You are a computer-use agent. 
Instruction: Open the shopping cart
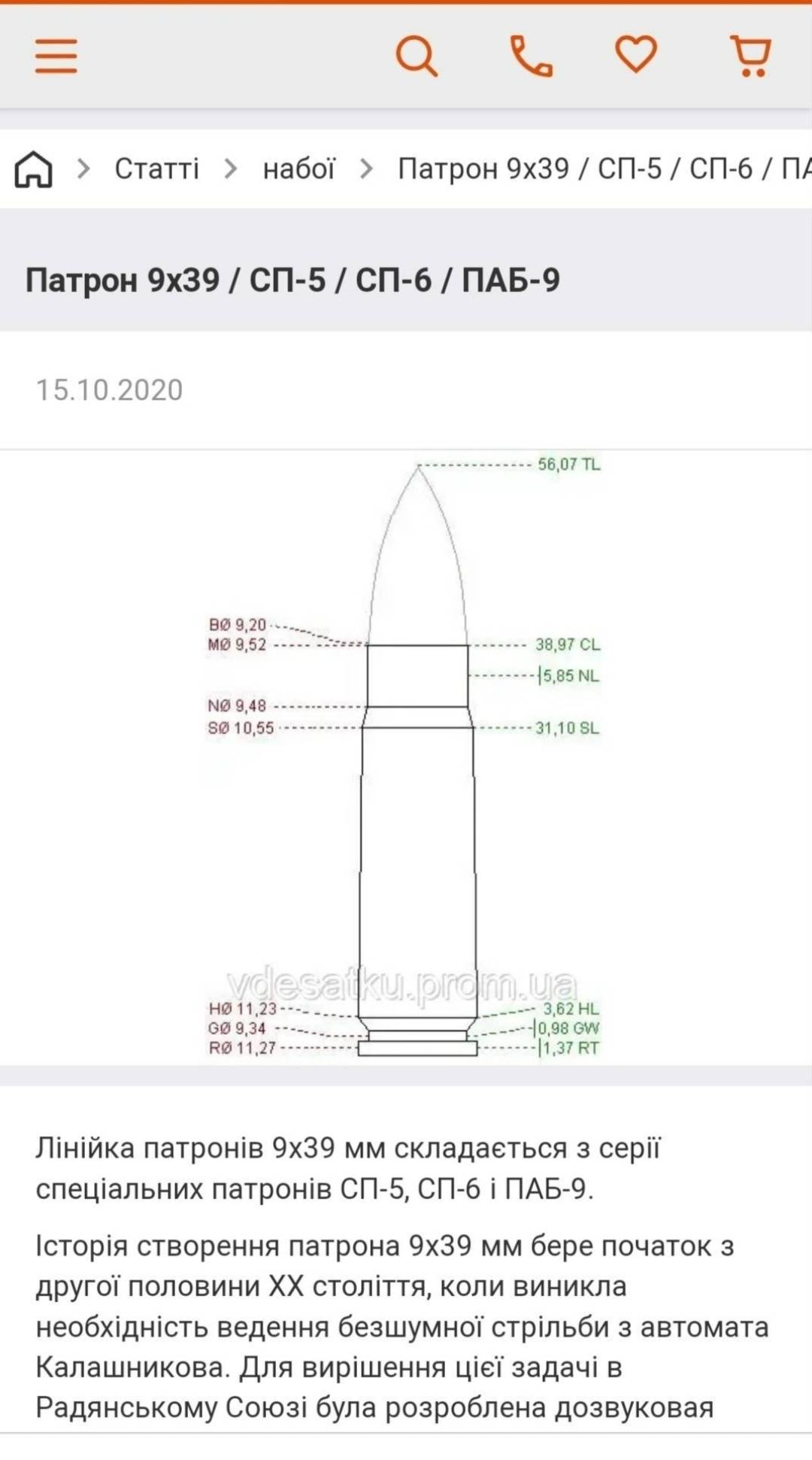pos(750,56)
